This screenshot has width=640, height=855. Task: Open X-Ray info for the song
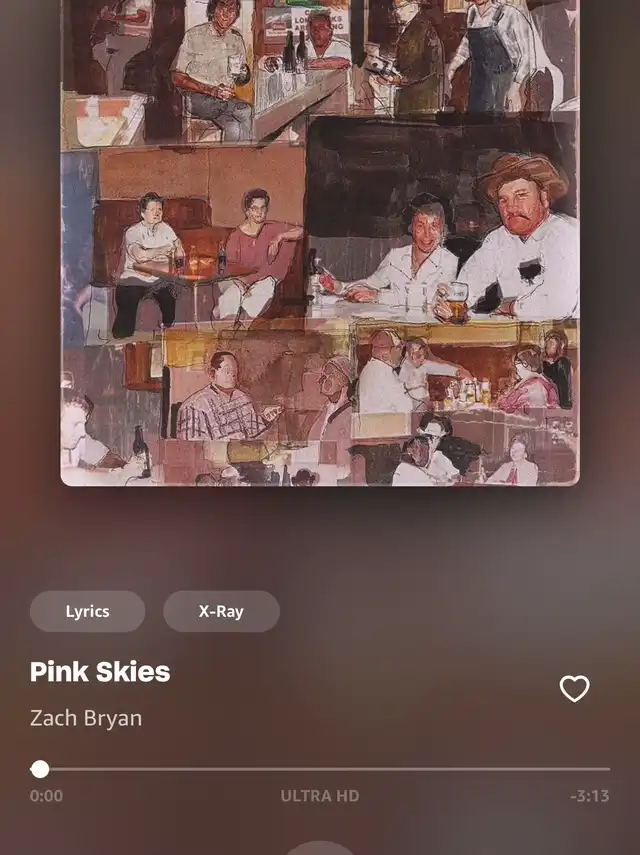pyautogui.click(x=221, y=611)
